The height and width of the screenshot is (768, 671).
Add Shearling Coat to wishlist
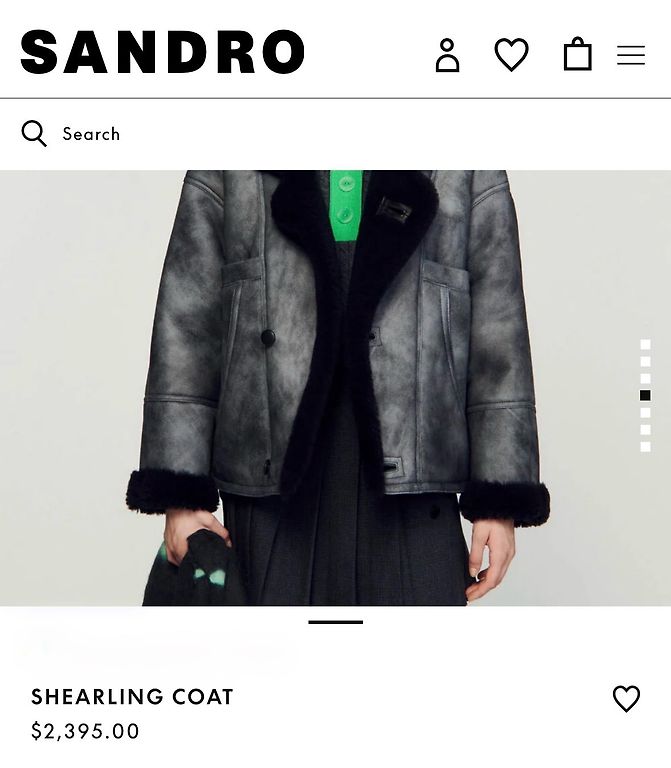click(x=626, y=698)
